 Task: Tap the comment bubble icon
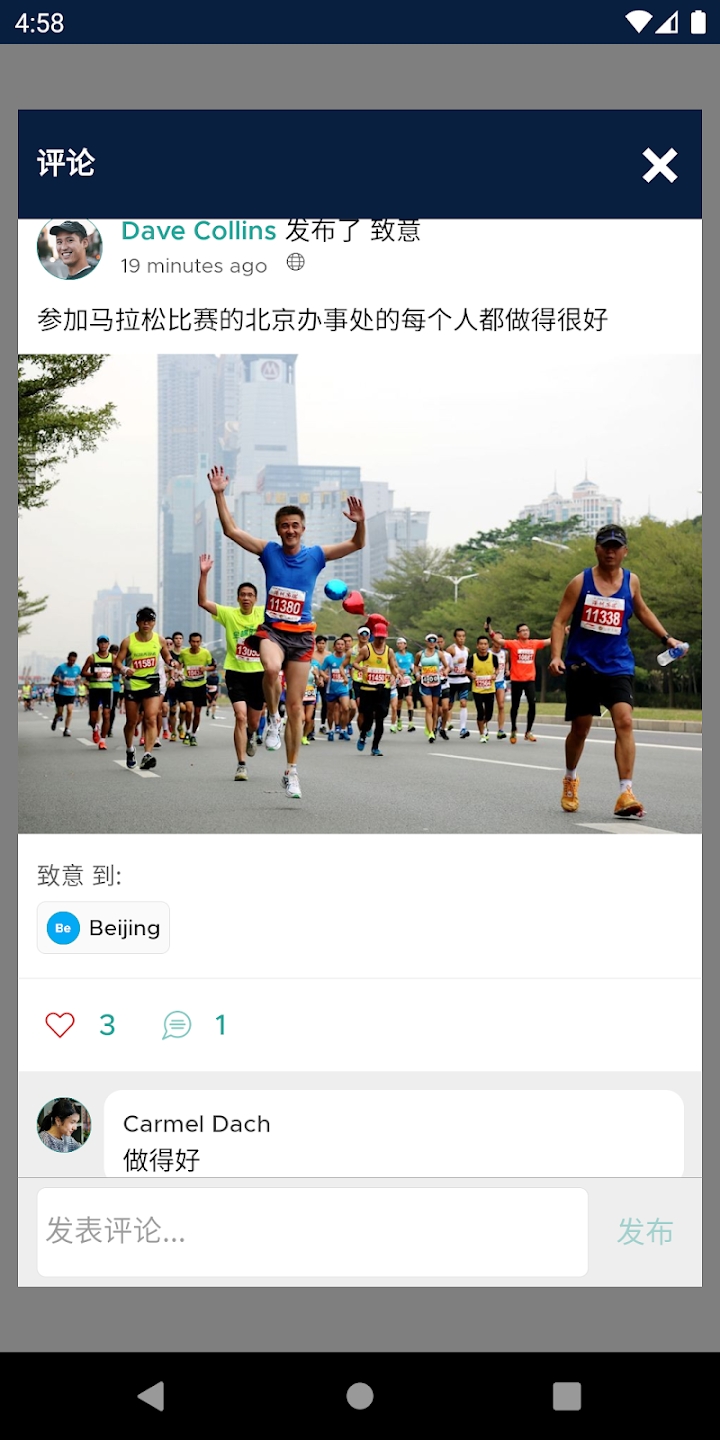coord(177,1025)
